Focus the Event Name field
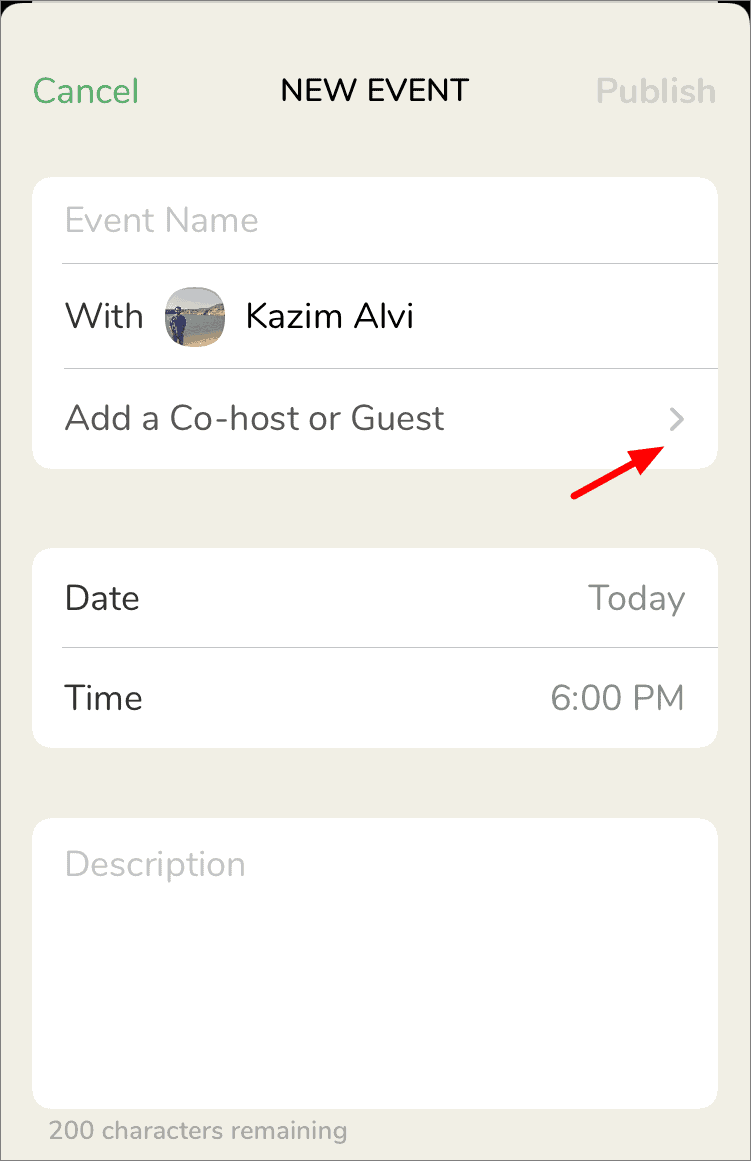The width and height of the screenshot is (751, 1161). (375, 220)
